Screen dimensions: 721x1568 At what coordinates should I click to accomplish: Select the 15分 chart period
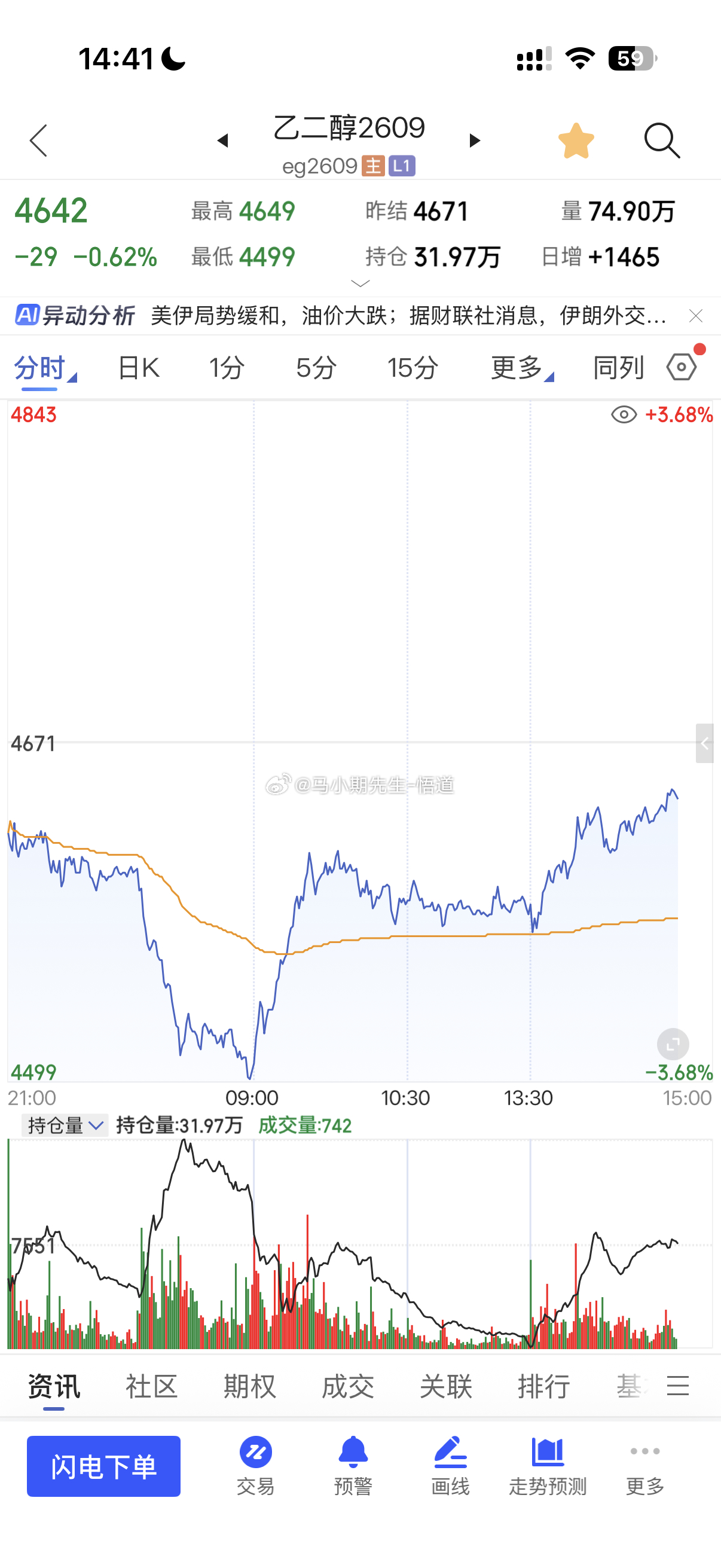[x=413, y=368]
